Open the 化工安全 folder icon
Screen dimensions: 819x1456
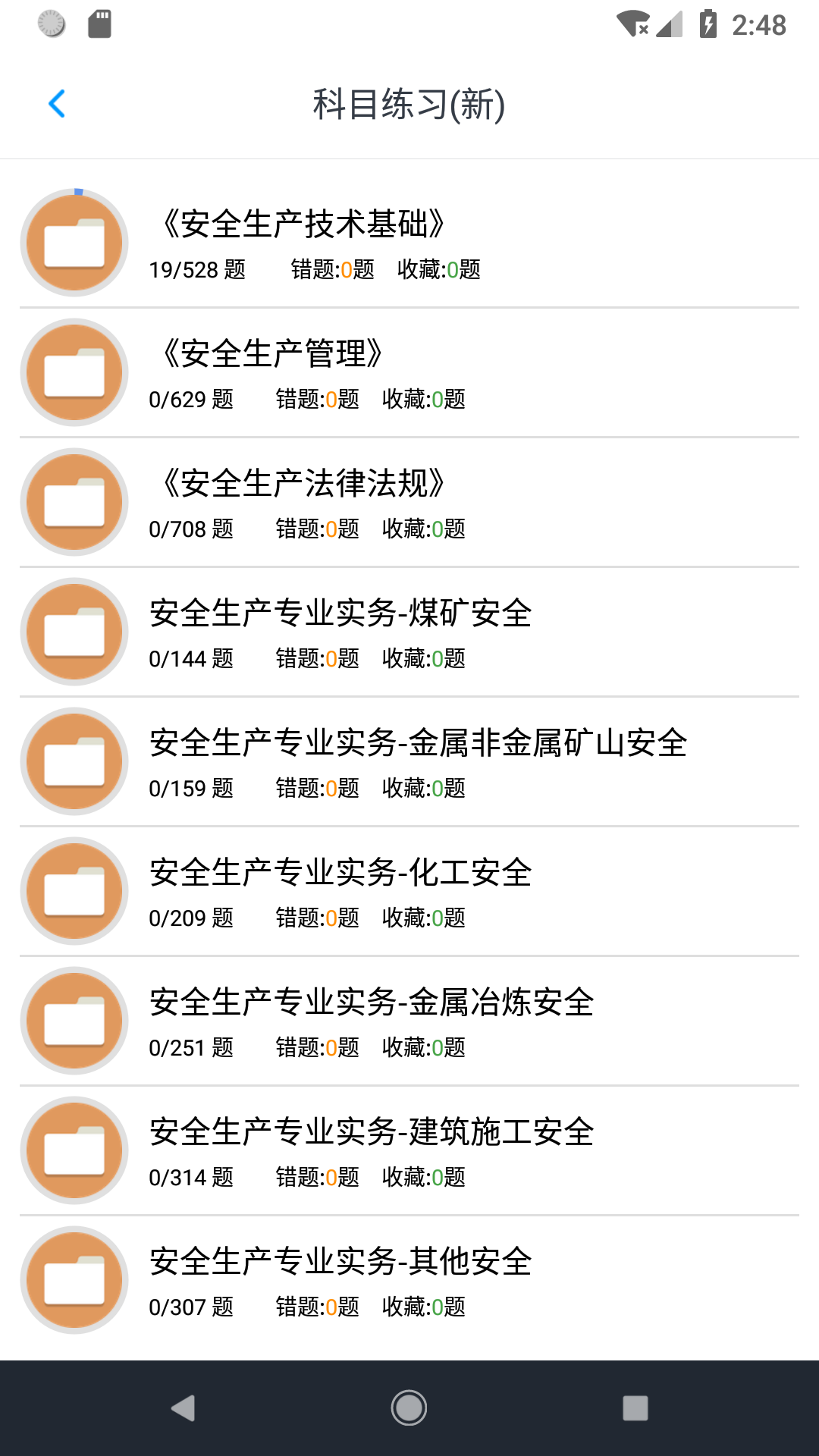[74, 892]
